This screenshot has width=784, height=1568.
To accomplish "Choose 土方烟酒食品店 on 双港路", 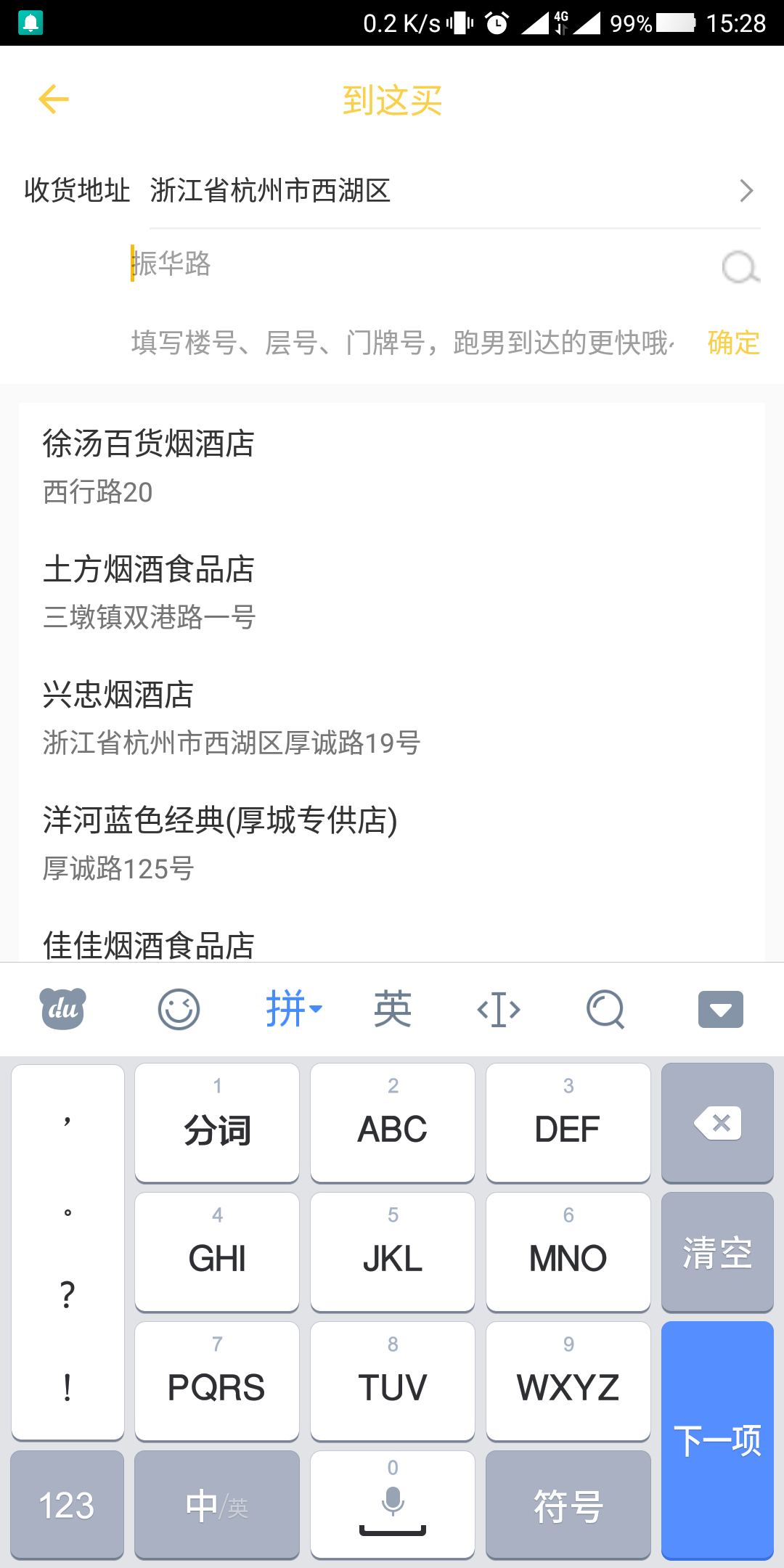I will (392, 592).
